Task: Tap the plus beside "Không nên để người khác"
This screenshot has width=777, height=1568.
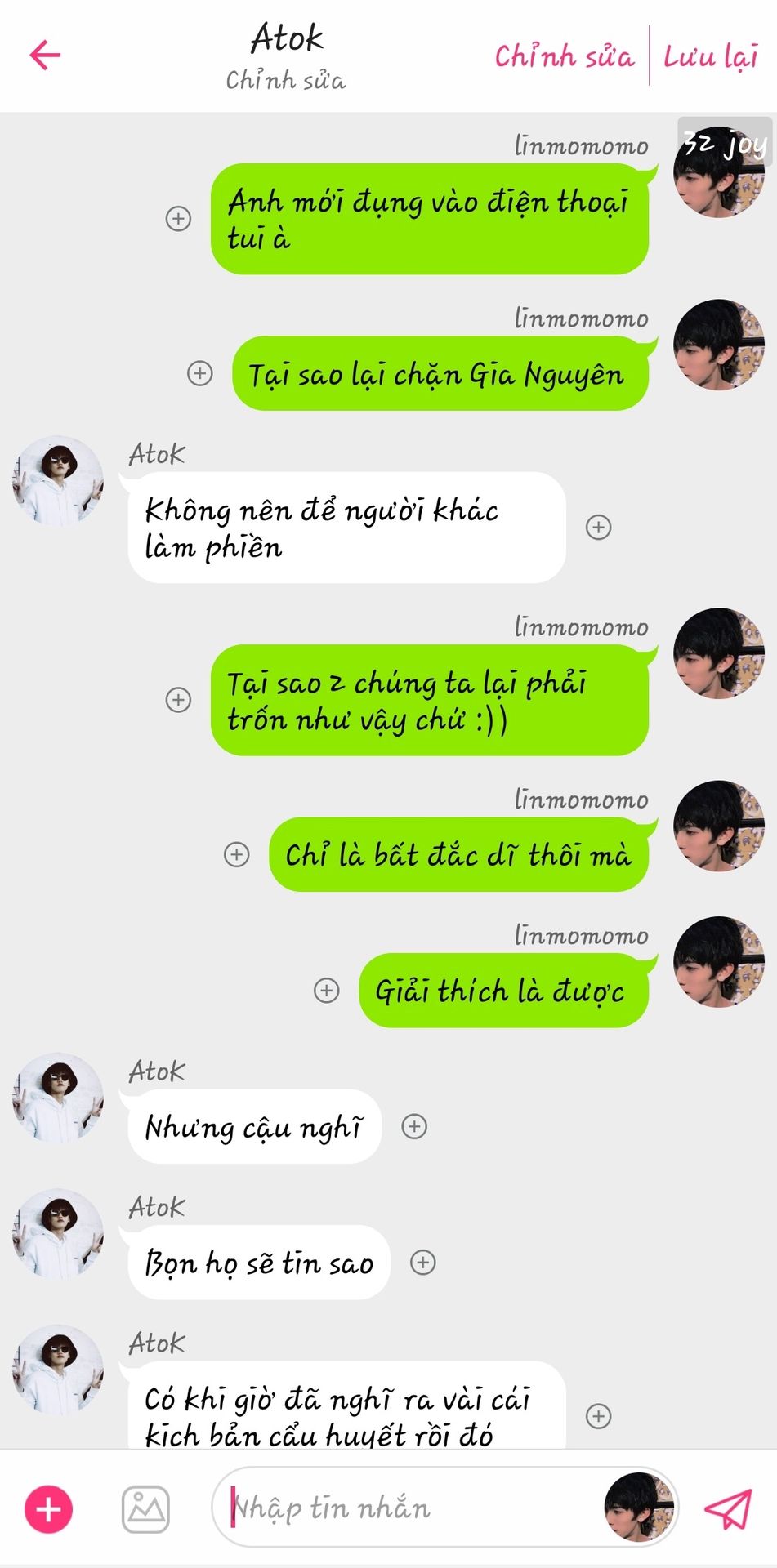Action: point(599,528)
